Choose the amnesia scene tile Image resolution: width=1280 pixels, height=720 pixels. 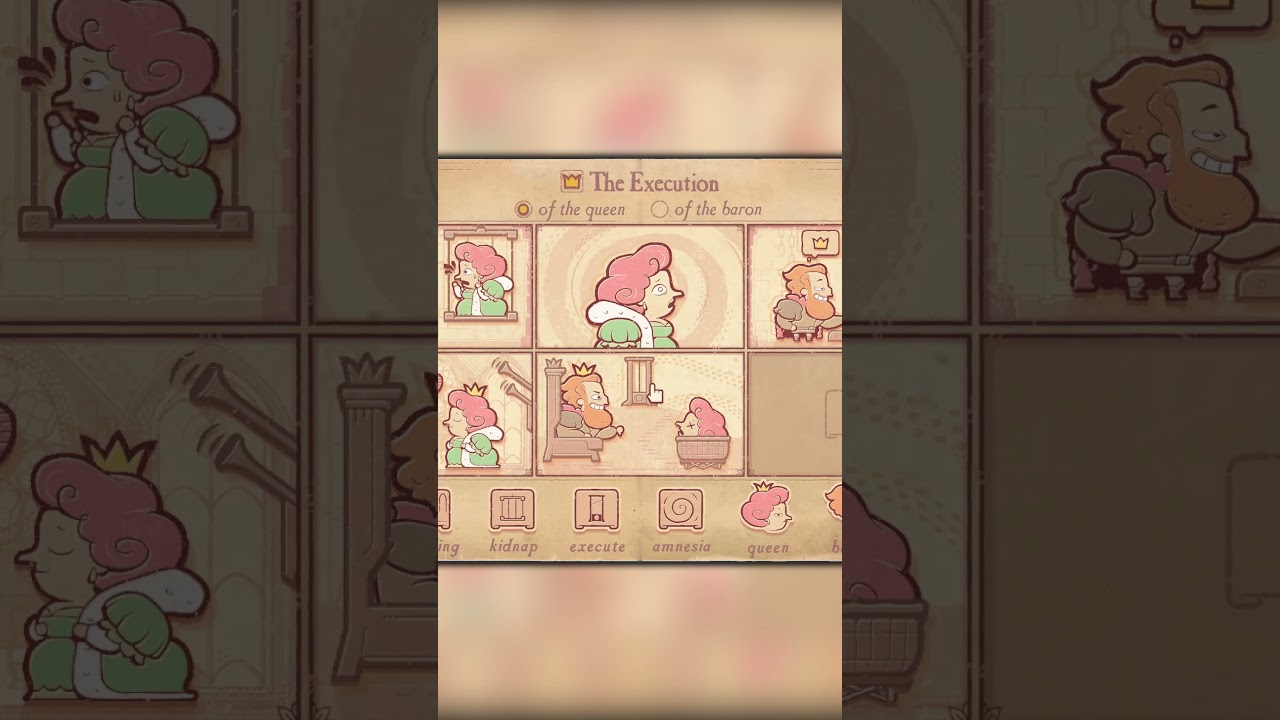point(680,510)
